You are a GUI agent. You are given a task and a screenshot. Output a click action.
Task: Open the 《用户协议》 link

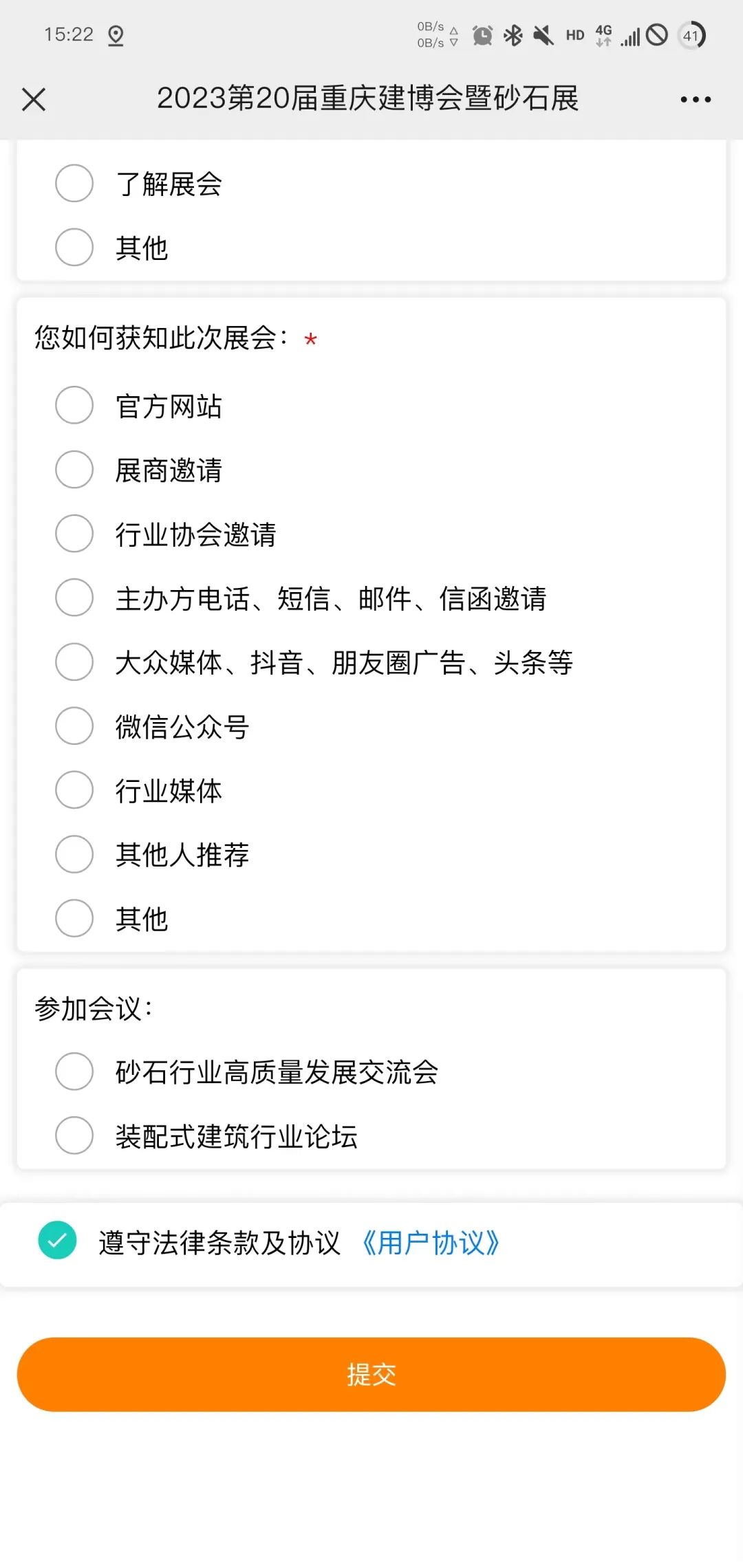(431, 1243)
